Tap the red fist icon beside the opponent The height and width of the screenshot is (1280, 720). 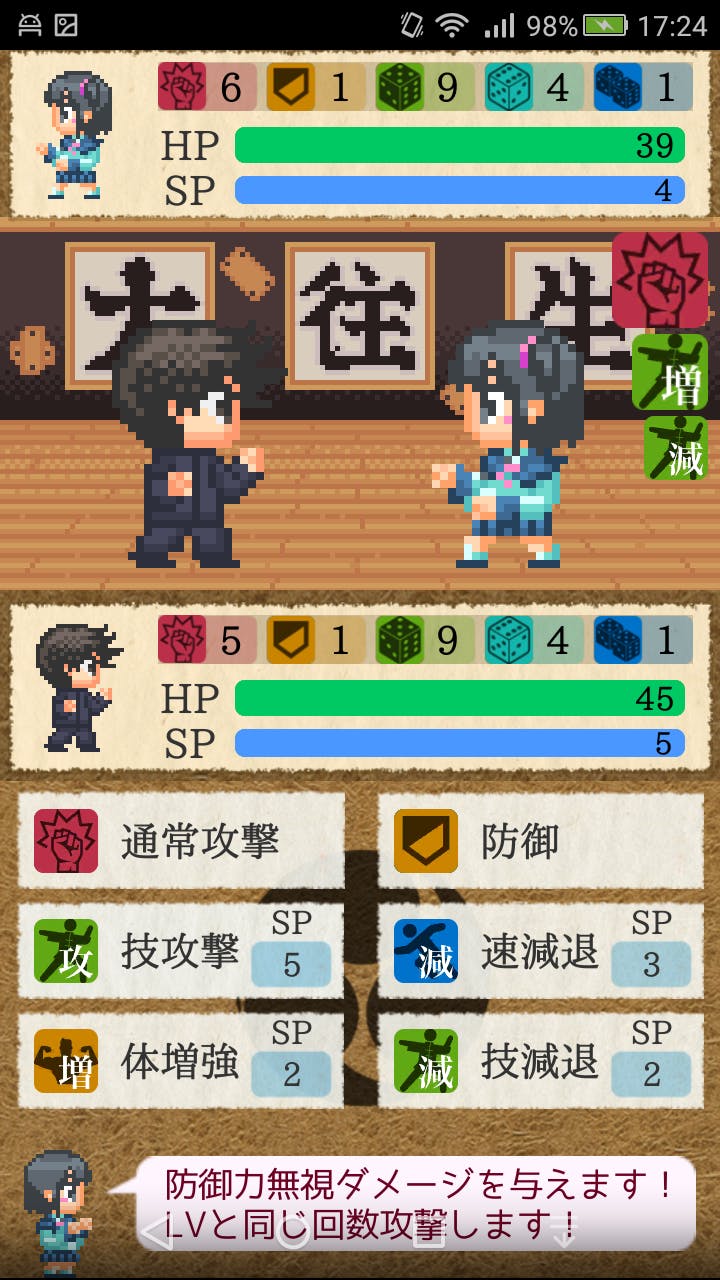pyautogui.click(x=660, y=279)
